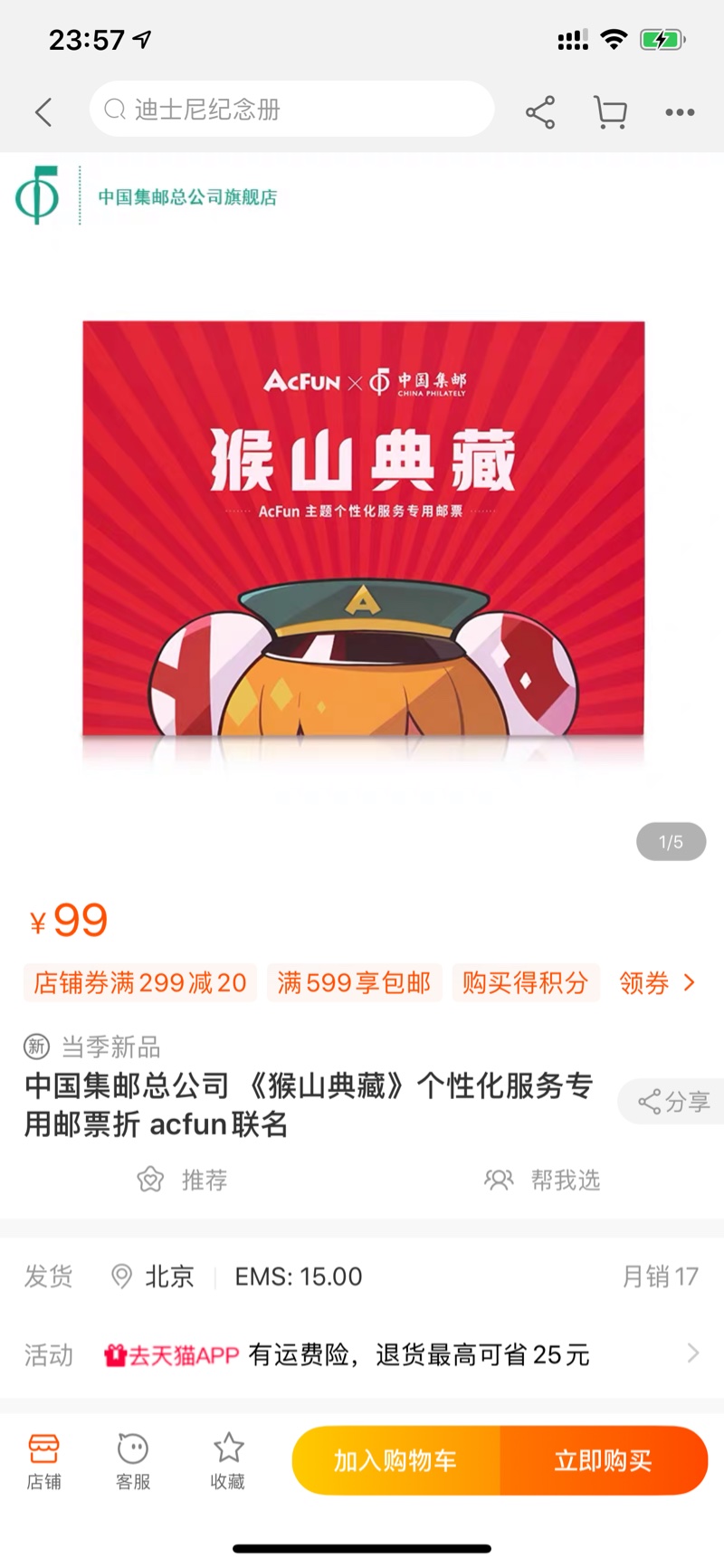This screenshot has height=1568, width=724.
Task: Open the three-dot overflow menu
Action: tap(680, 112)
